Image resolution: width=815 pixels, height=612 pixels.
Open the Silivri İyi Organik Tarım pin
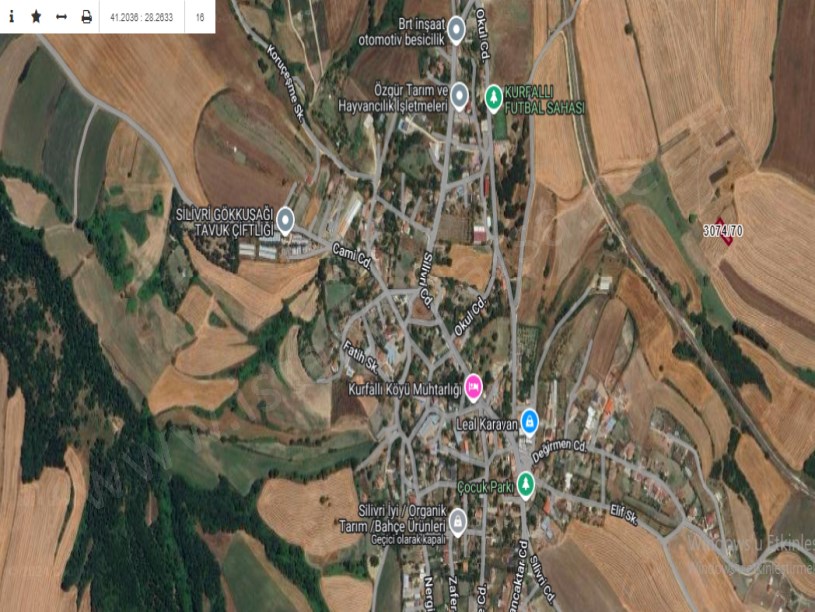(x=457, y=520)
